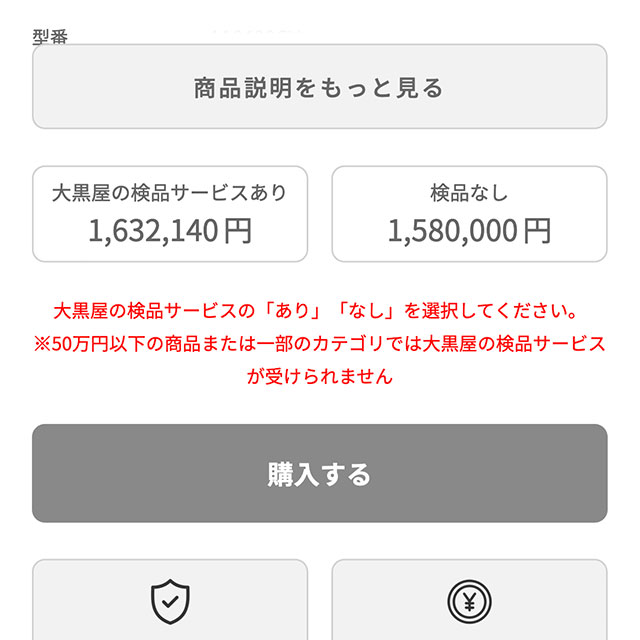Tap the 購入する purchase button
Screen dimensions: 640x640
[319, 473]
